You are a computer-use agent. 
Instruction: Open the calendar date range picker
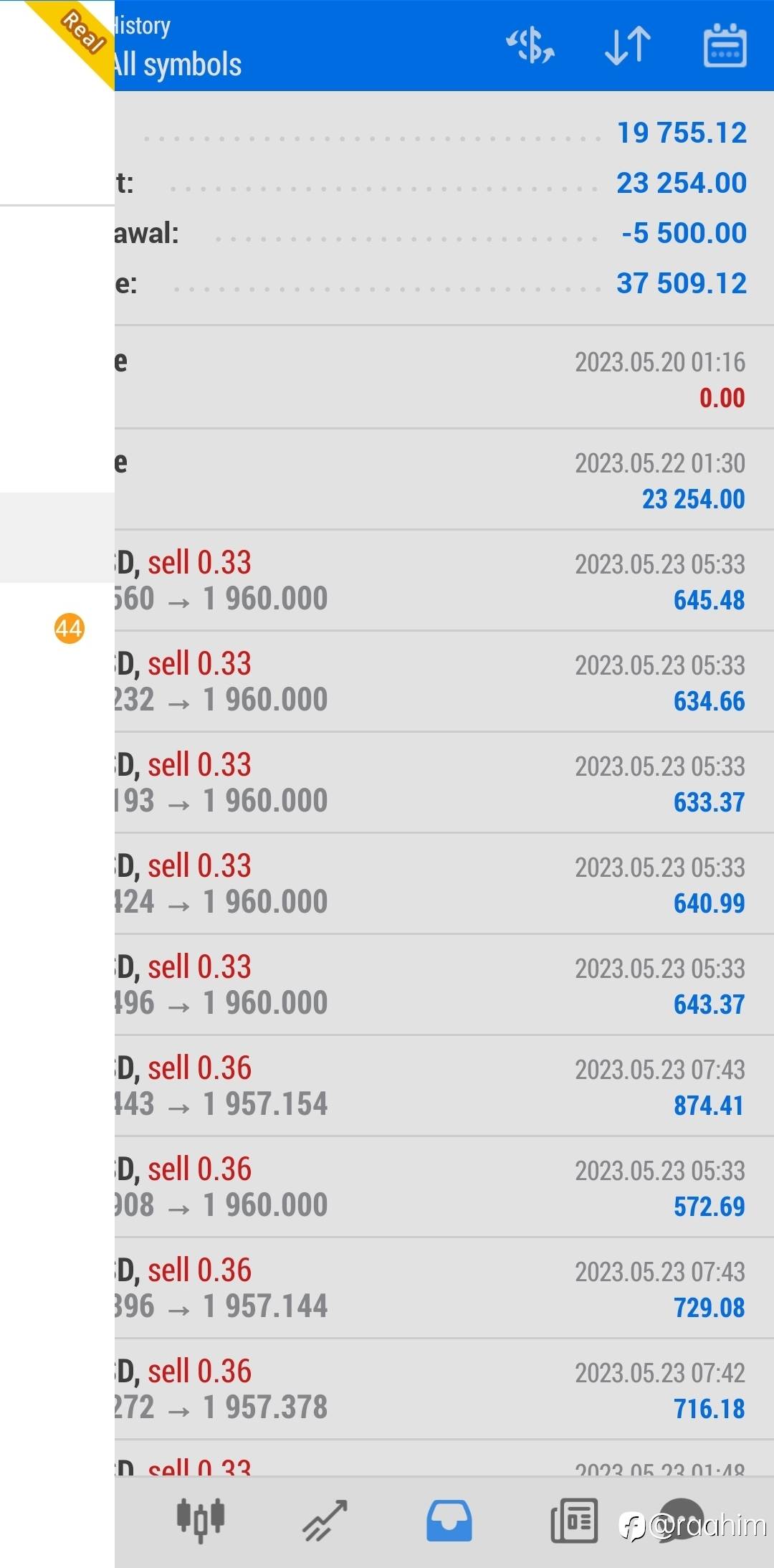725,46
